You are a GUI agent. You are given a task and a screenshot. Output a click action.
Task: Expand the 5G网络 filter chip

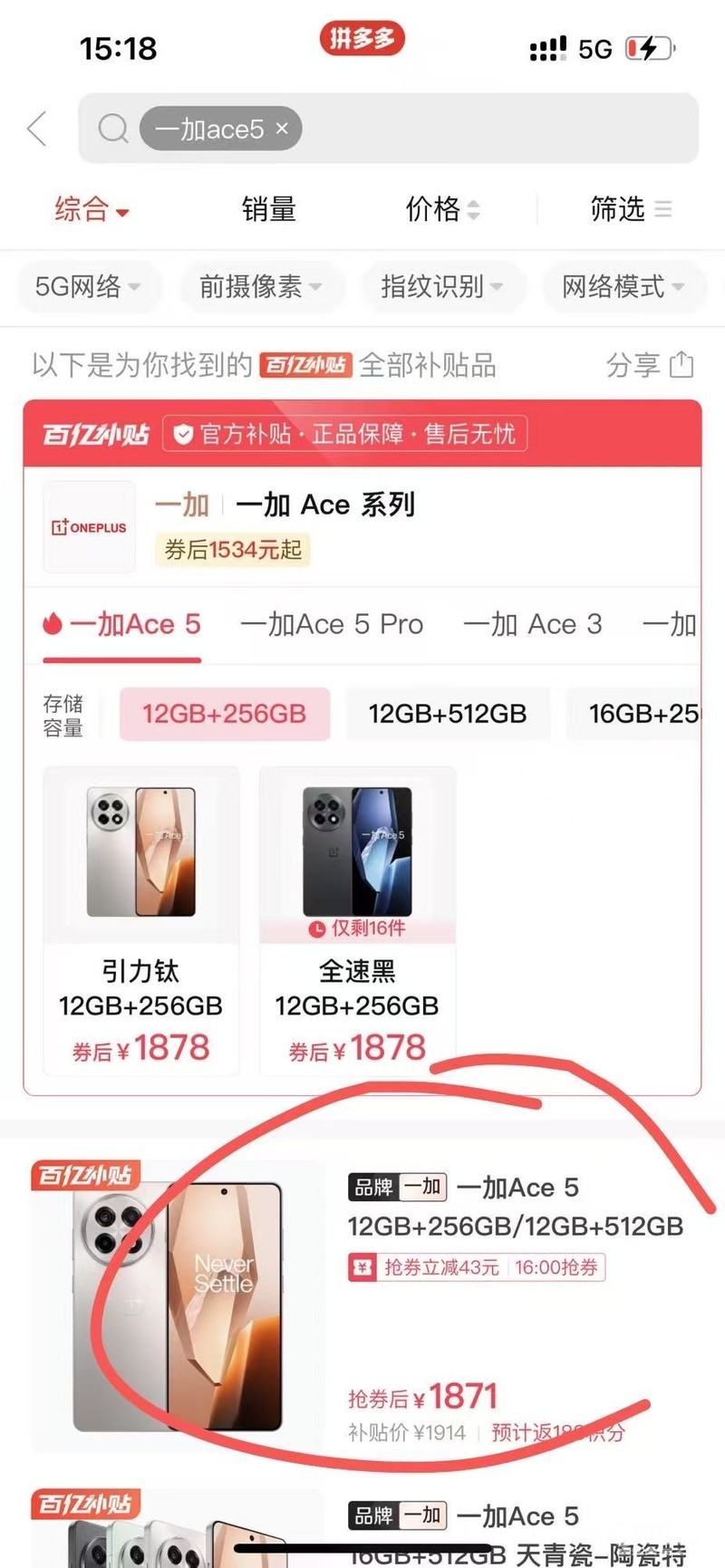87,287
